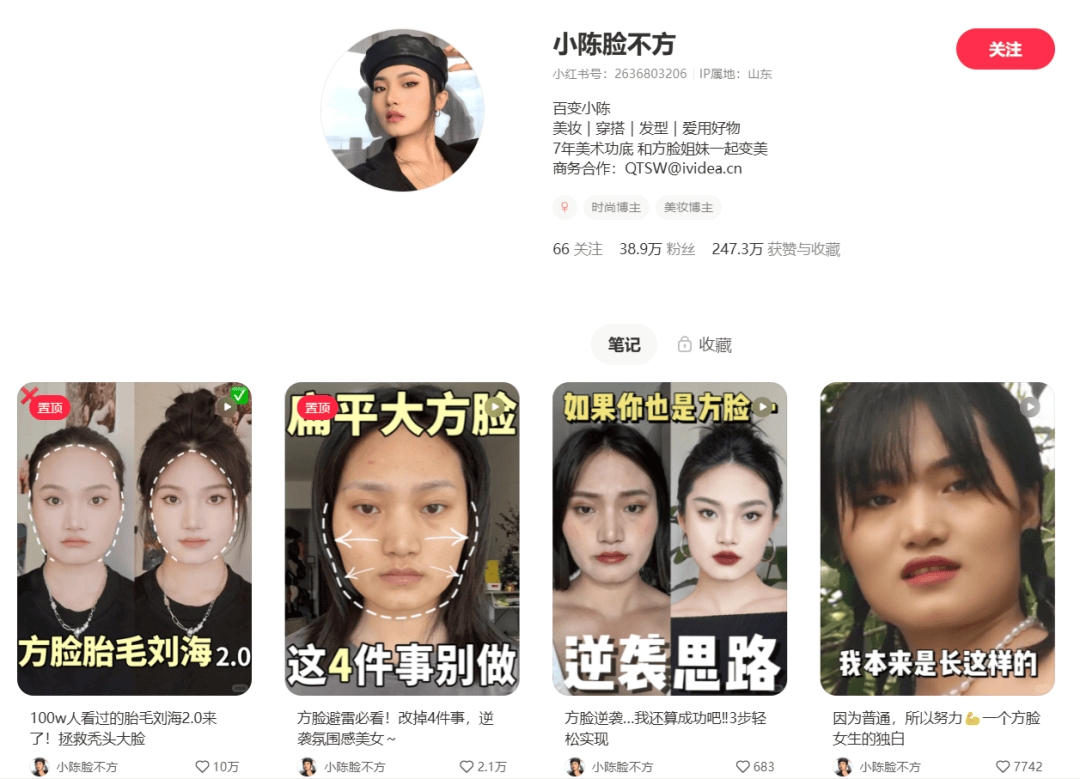This screenshot has height=779, width=1080.
Task: Like the 方脸逆袭 note with 683 likes
Action: 743,767
